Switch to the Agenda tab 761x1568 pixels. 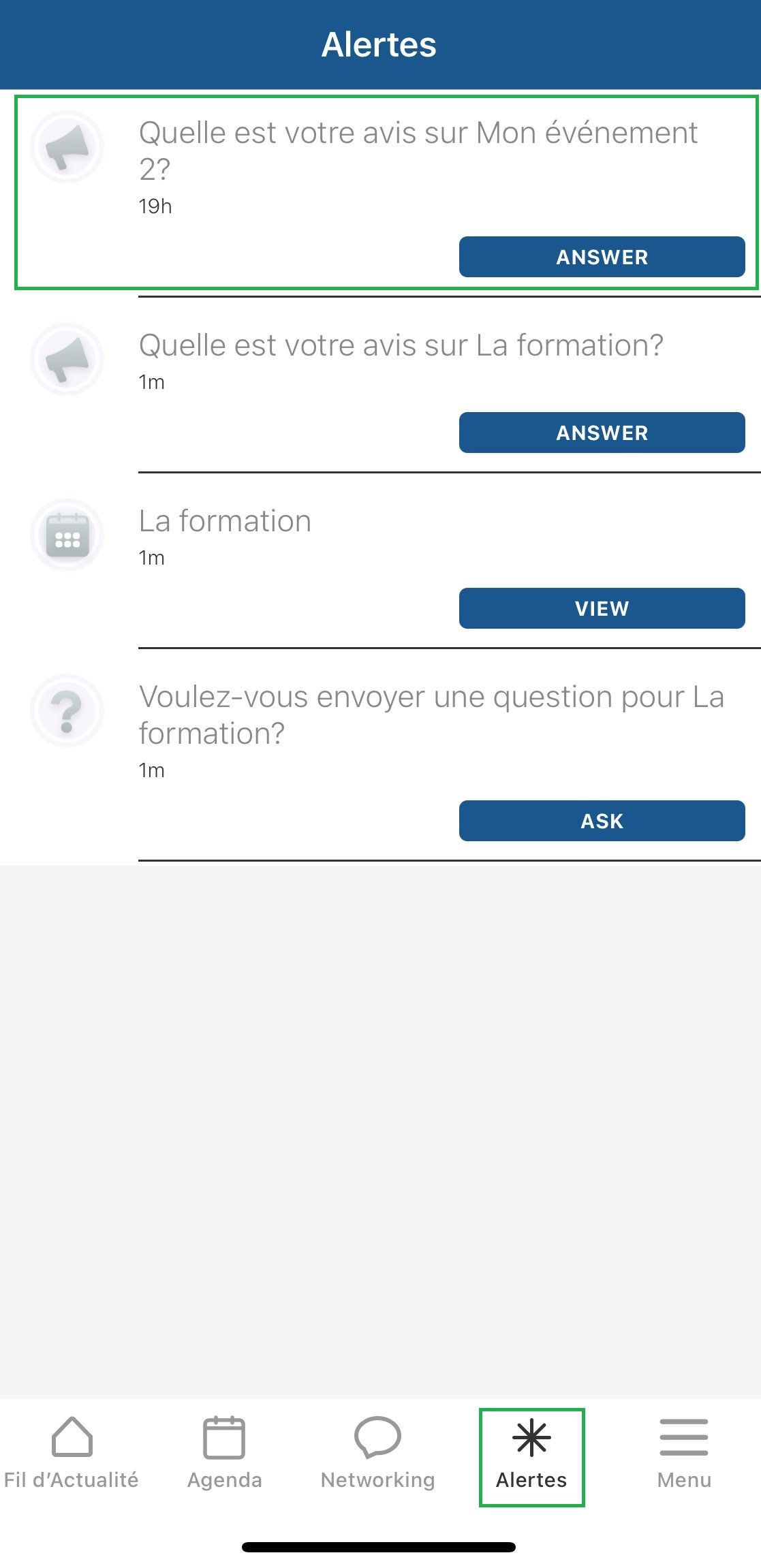click(224, 1454)
